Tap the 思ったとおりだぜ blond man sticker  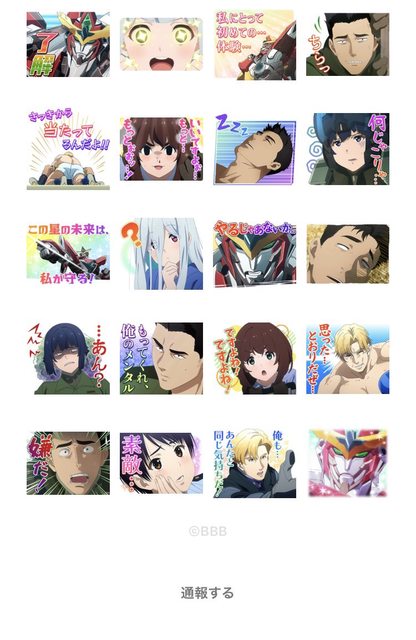(348, 358)
